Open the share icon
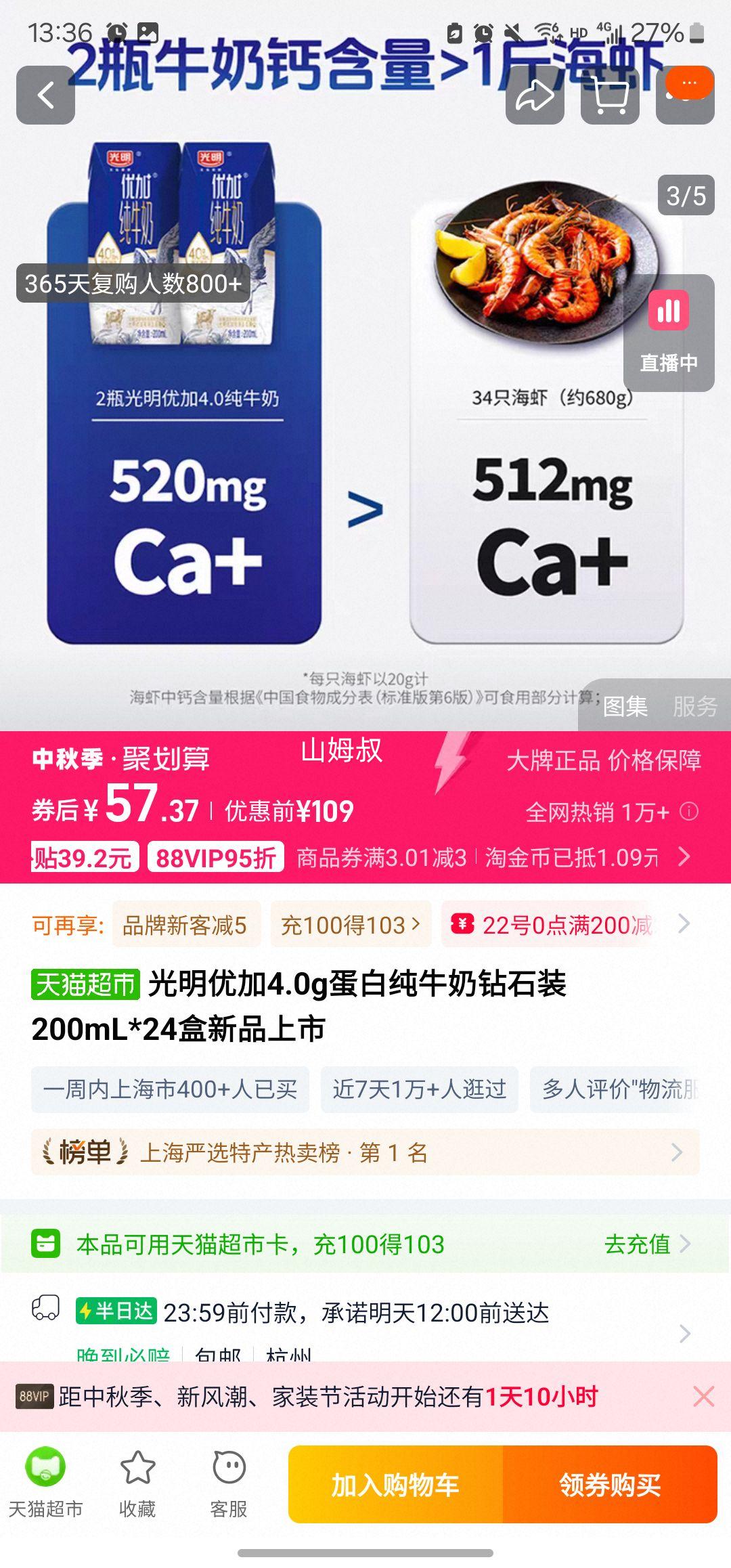 [535, 96]
